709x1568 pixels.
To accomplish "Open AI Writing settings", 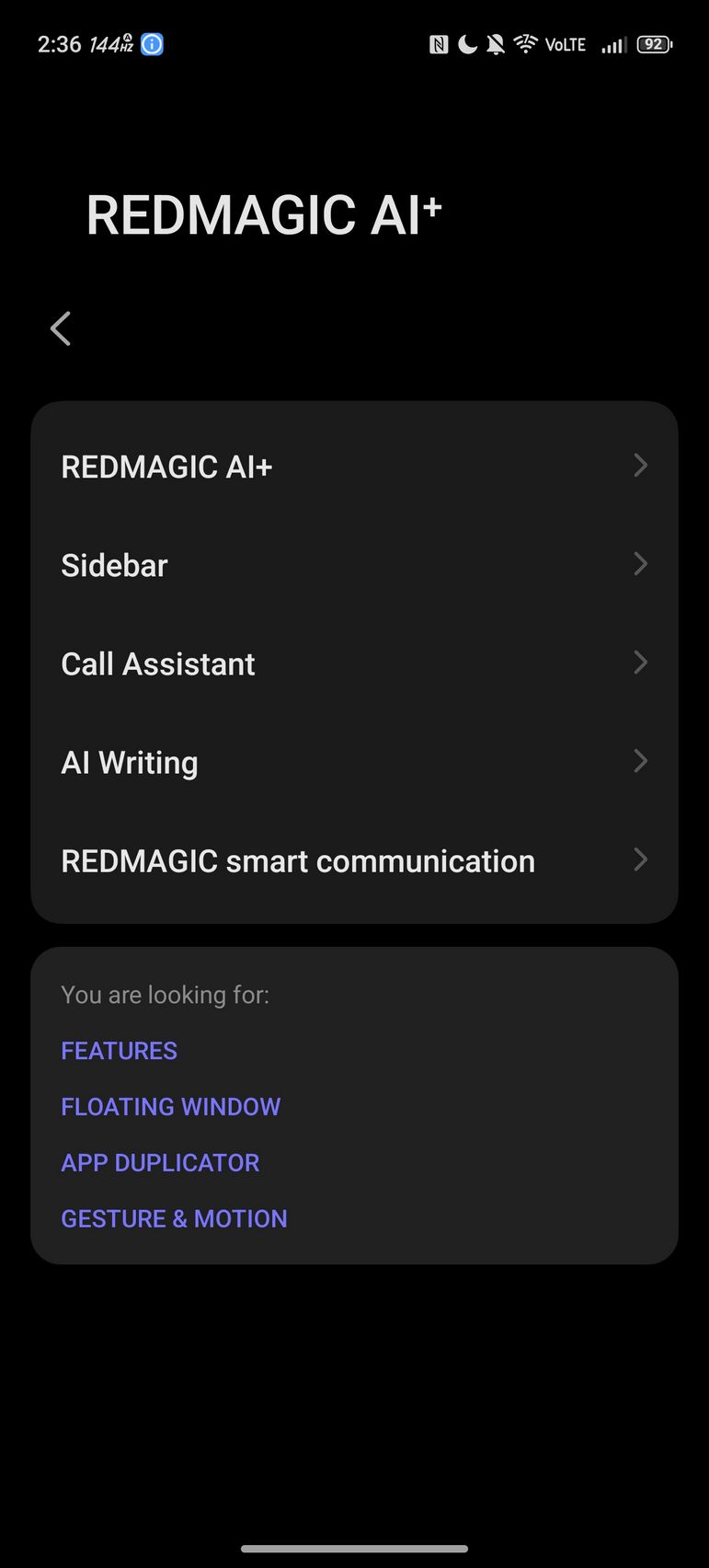I will click(354, 762).
